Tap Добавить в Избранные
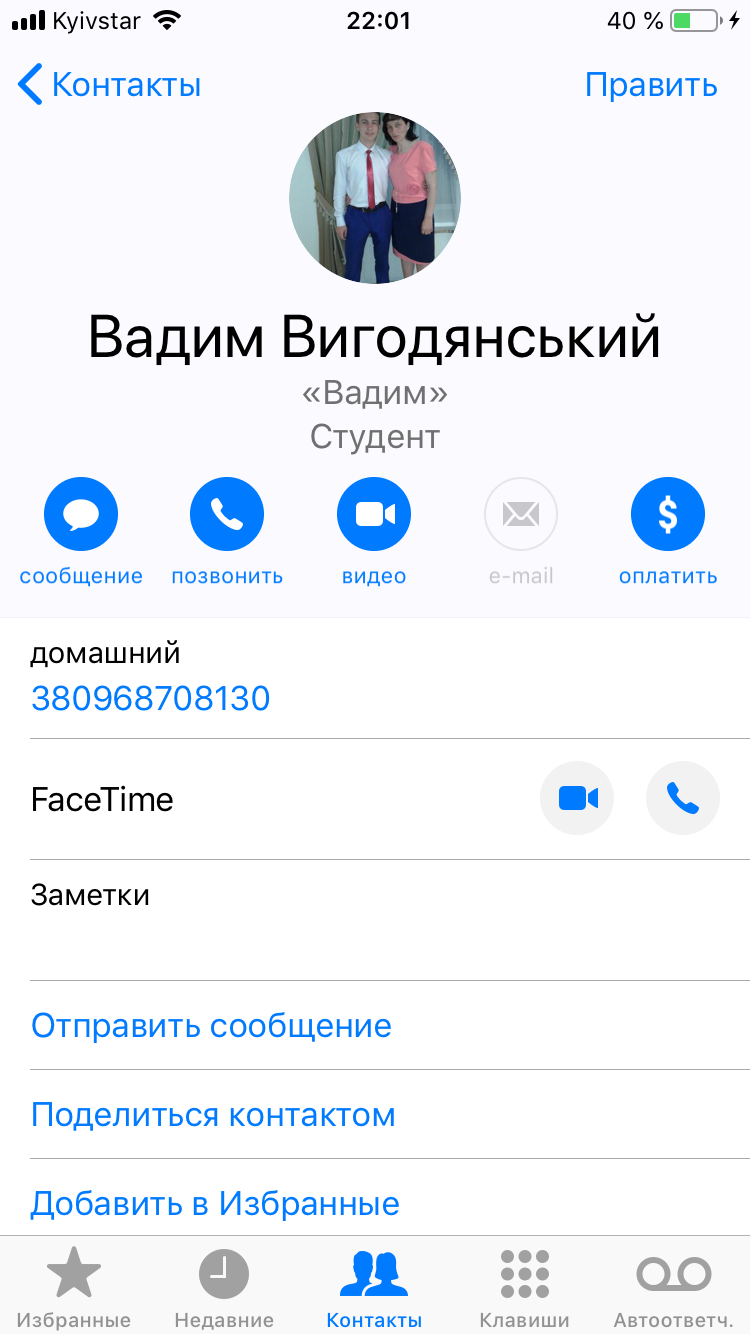 (x=215, y=1204)
